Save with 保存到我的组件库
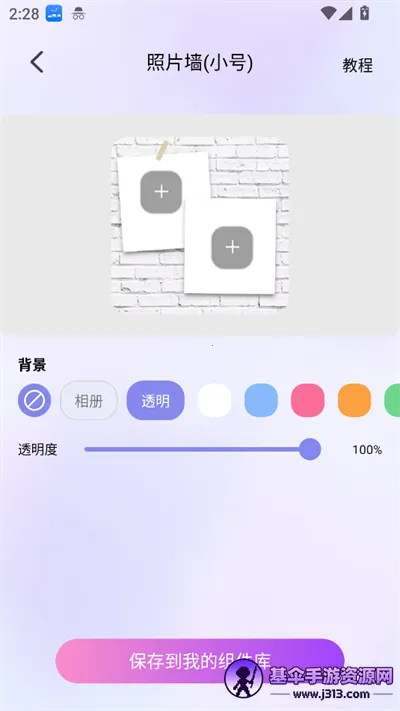The height and width of the screenshot is (711, 400). pos(200,661)
